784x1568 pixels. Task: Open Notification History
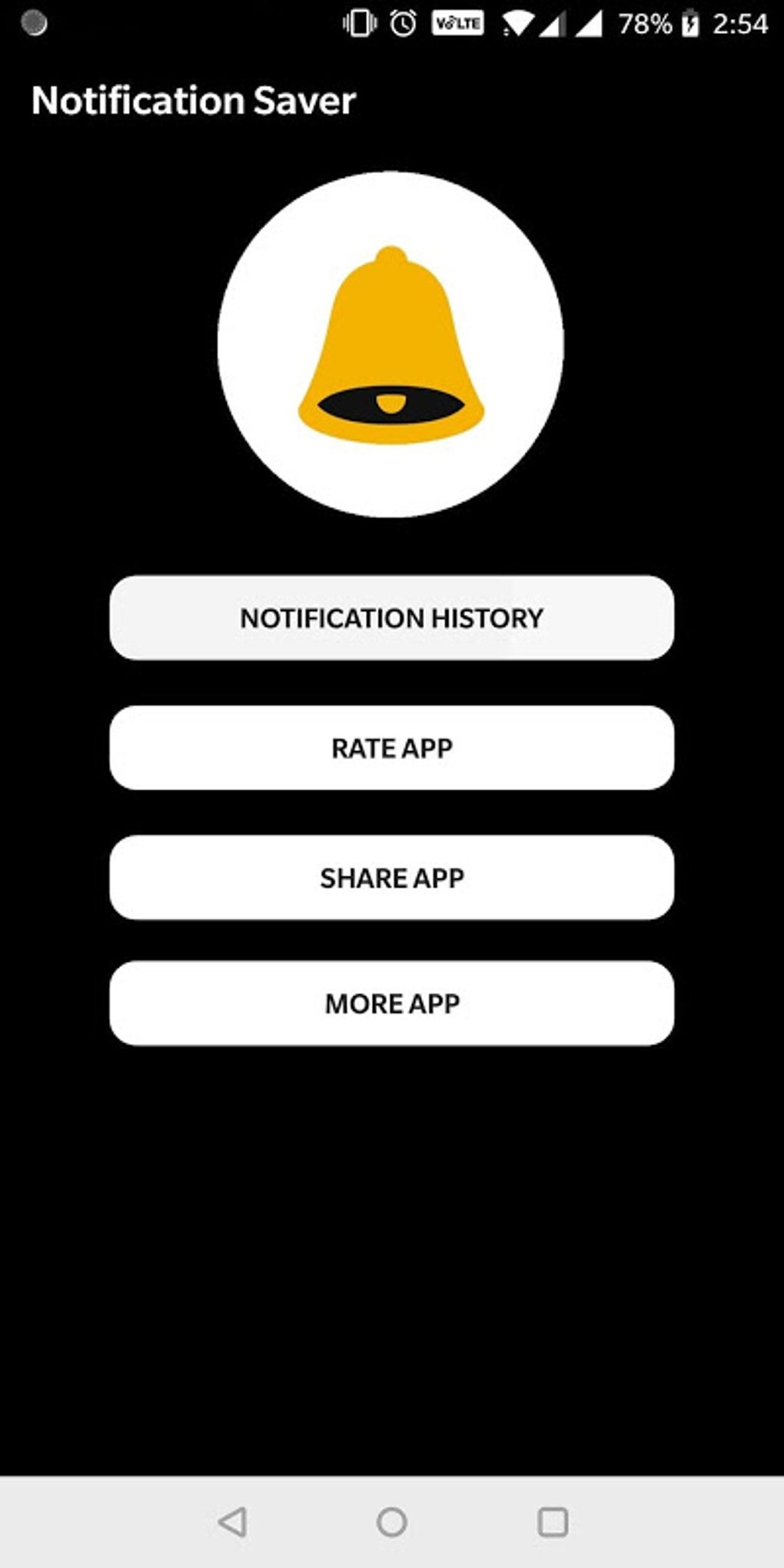(391, 617)
